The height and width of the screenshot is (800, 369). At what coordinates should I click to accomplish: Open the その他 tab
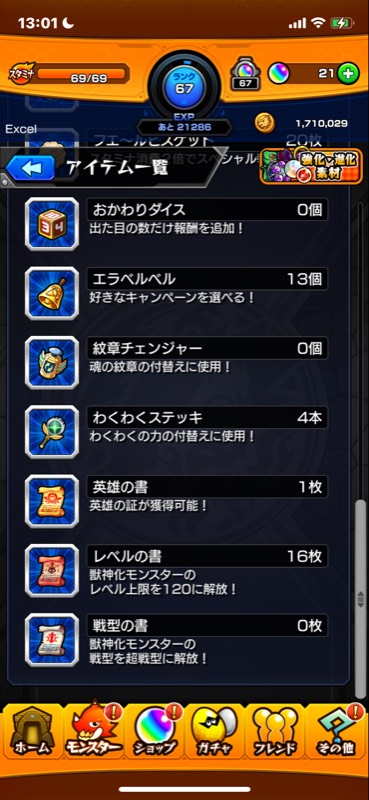point(336,731)
